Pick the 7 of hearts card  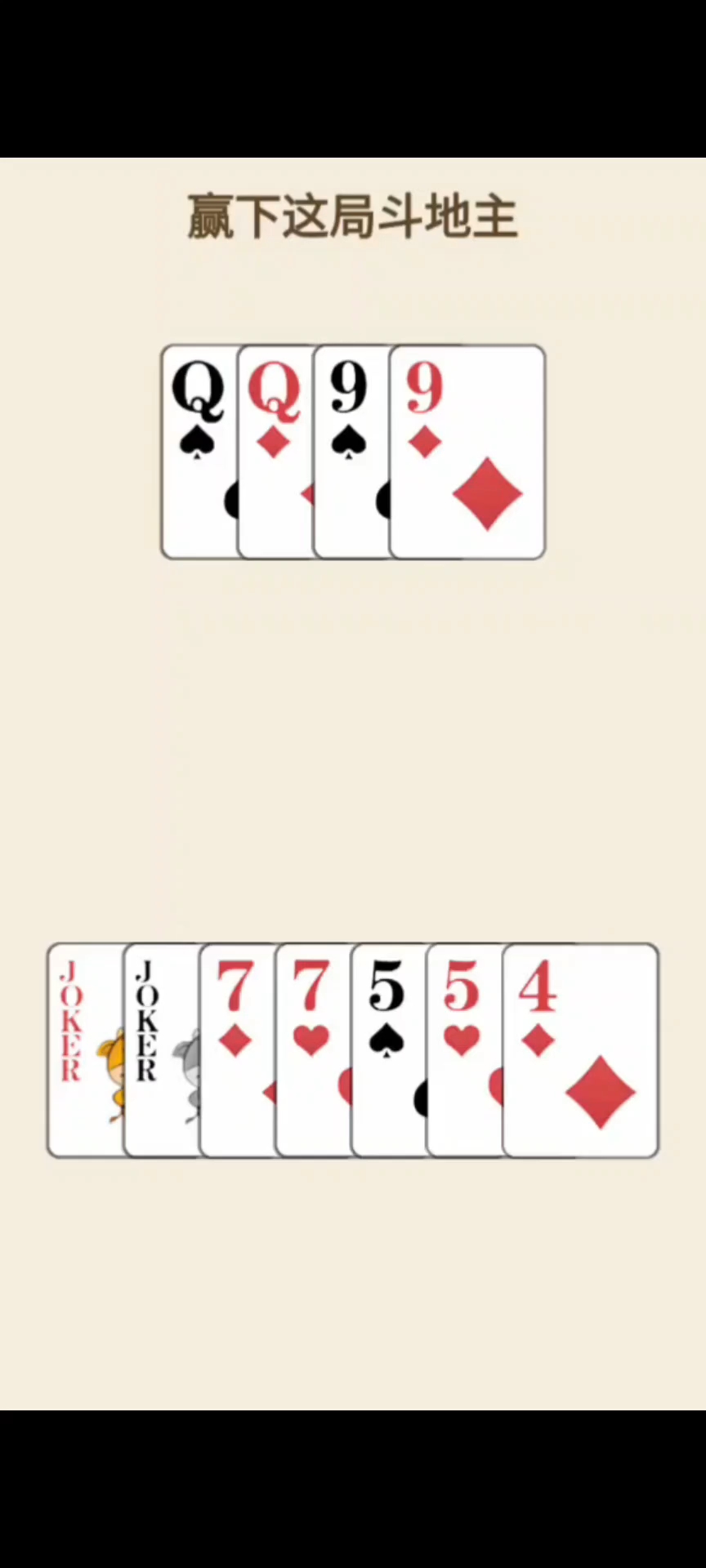tap(314, 1050)
